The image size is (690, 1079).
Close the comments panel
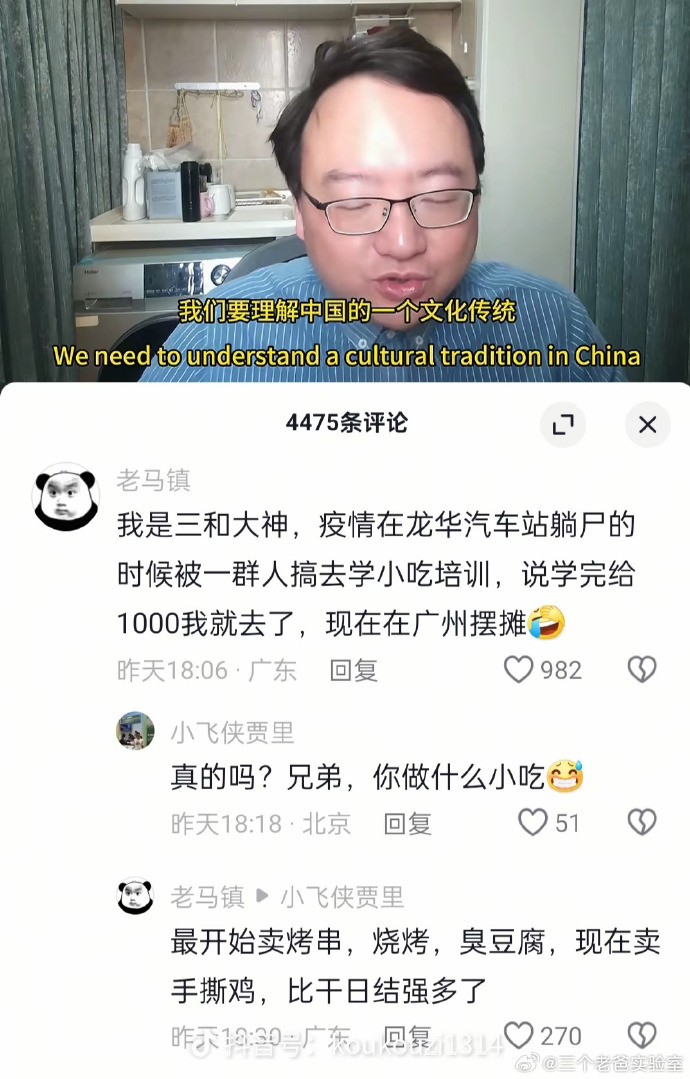click(647, 424)
